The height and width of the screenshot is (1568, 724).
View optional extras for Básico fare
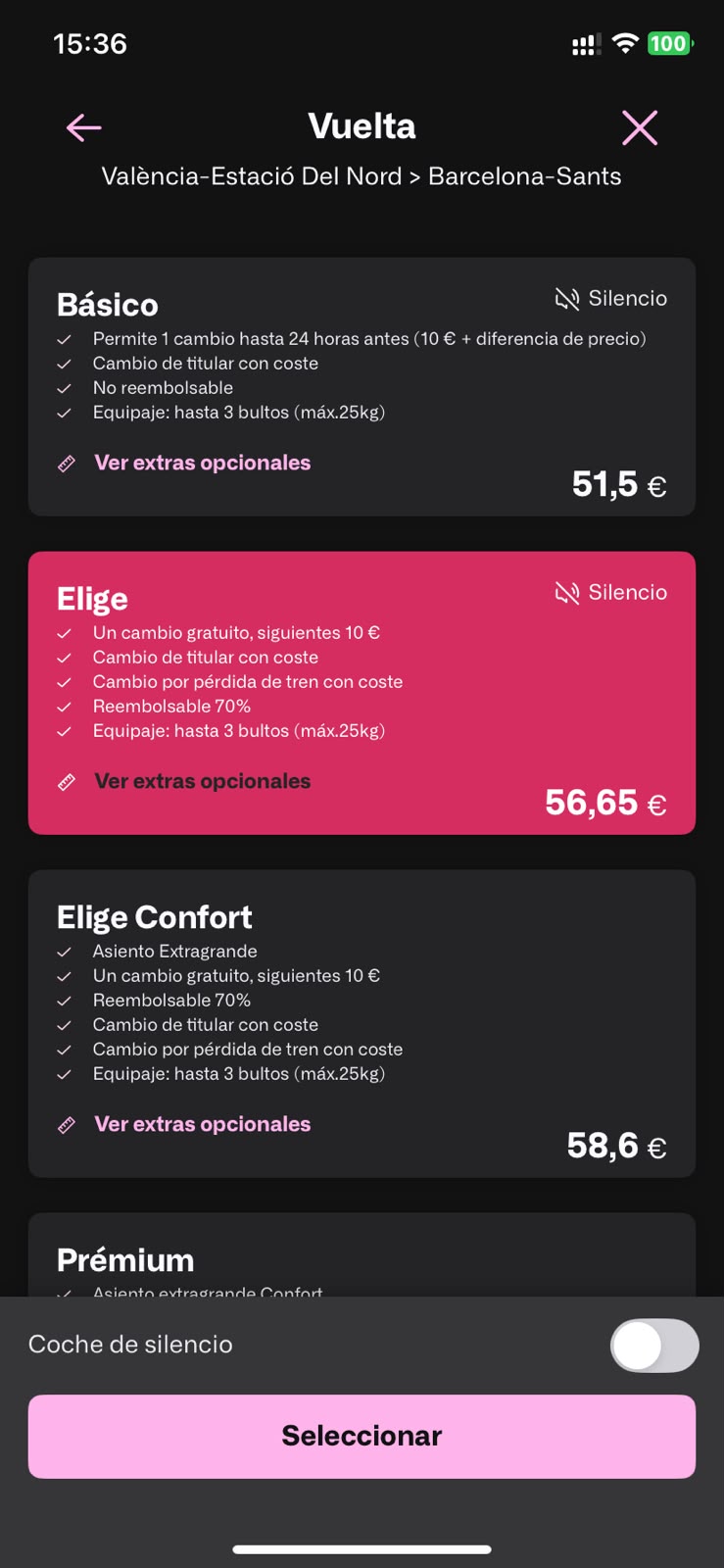(202, 463)
